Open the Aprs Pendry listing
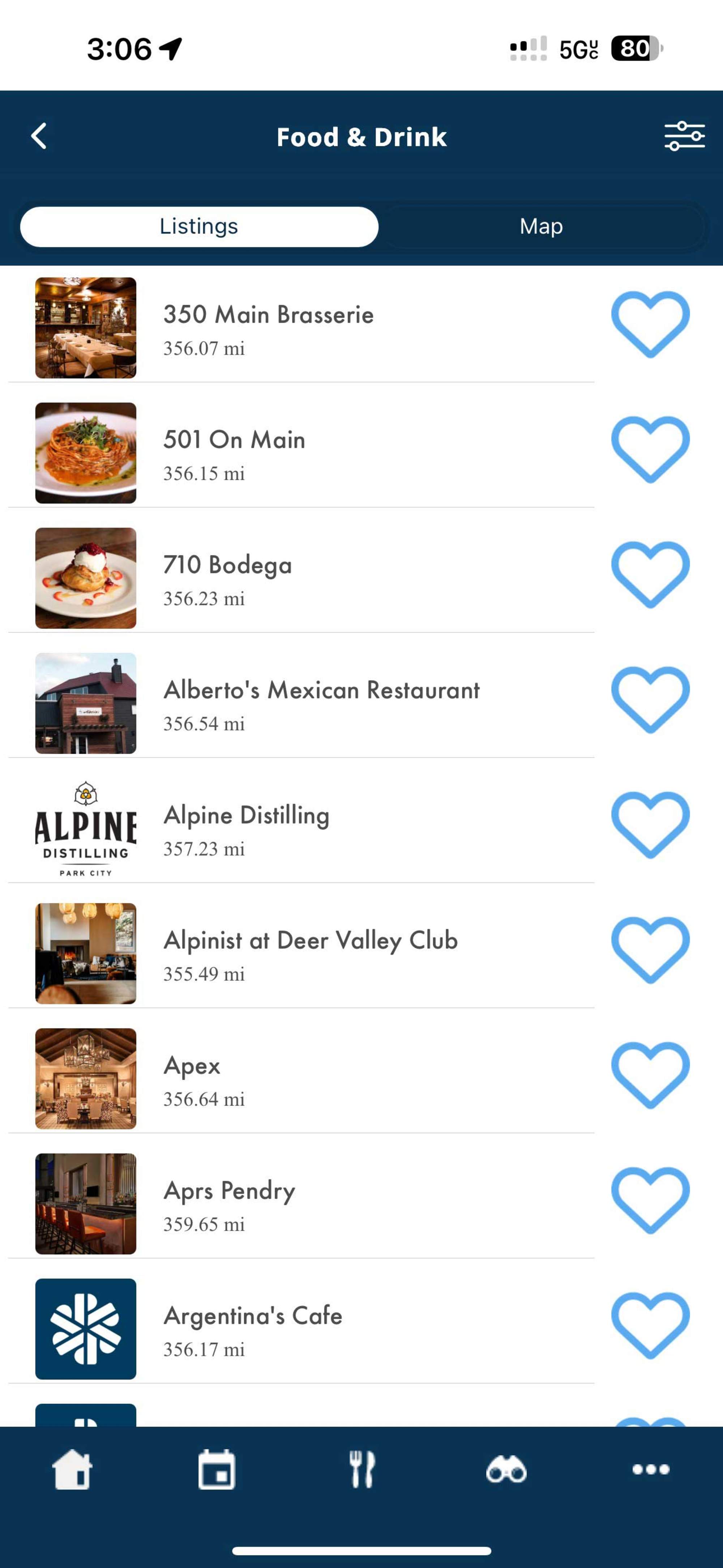The height and width of the screenshot is (1568, 723). pos(230,1203)
